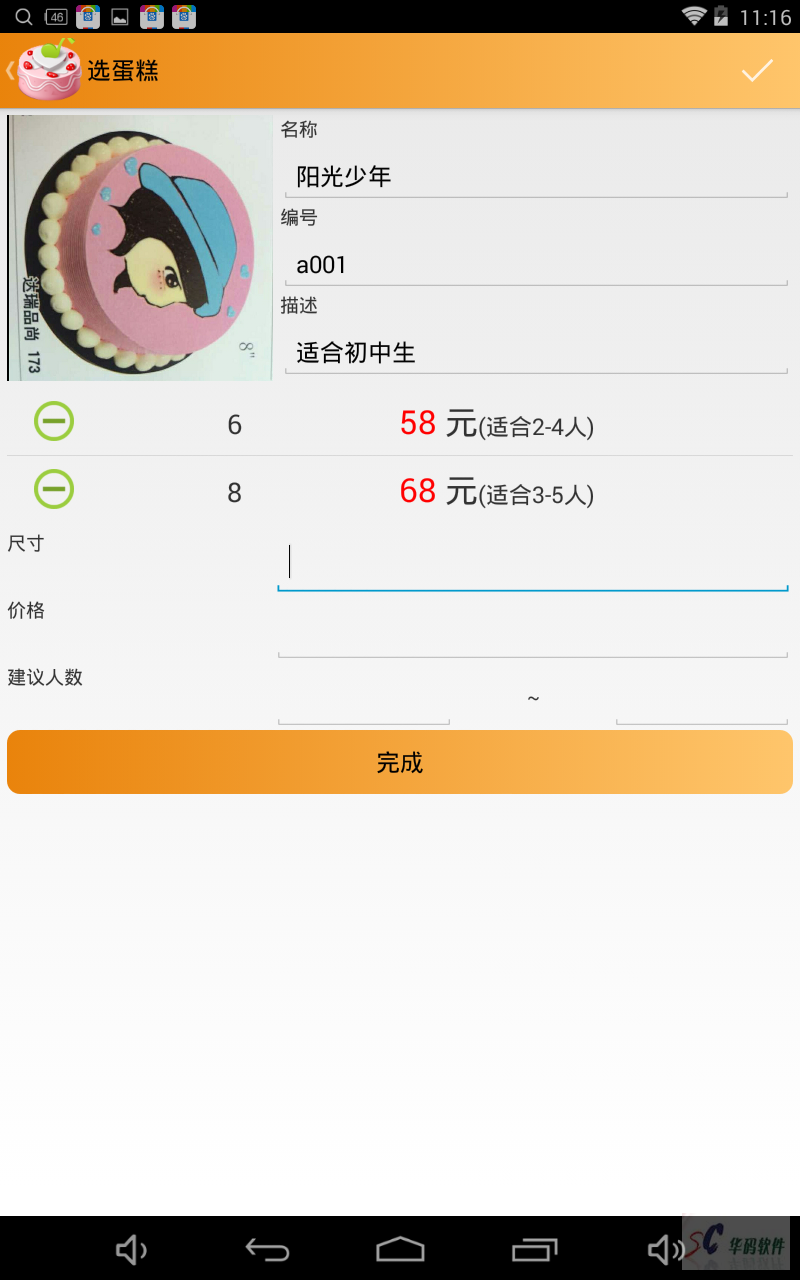The height and width of the screenshot is (1280, 800).
Task: Edit the 编号 field showing a001
Action: point(536,265)
